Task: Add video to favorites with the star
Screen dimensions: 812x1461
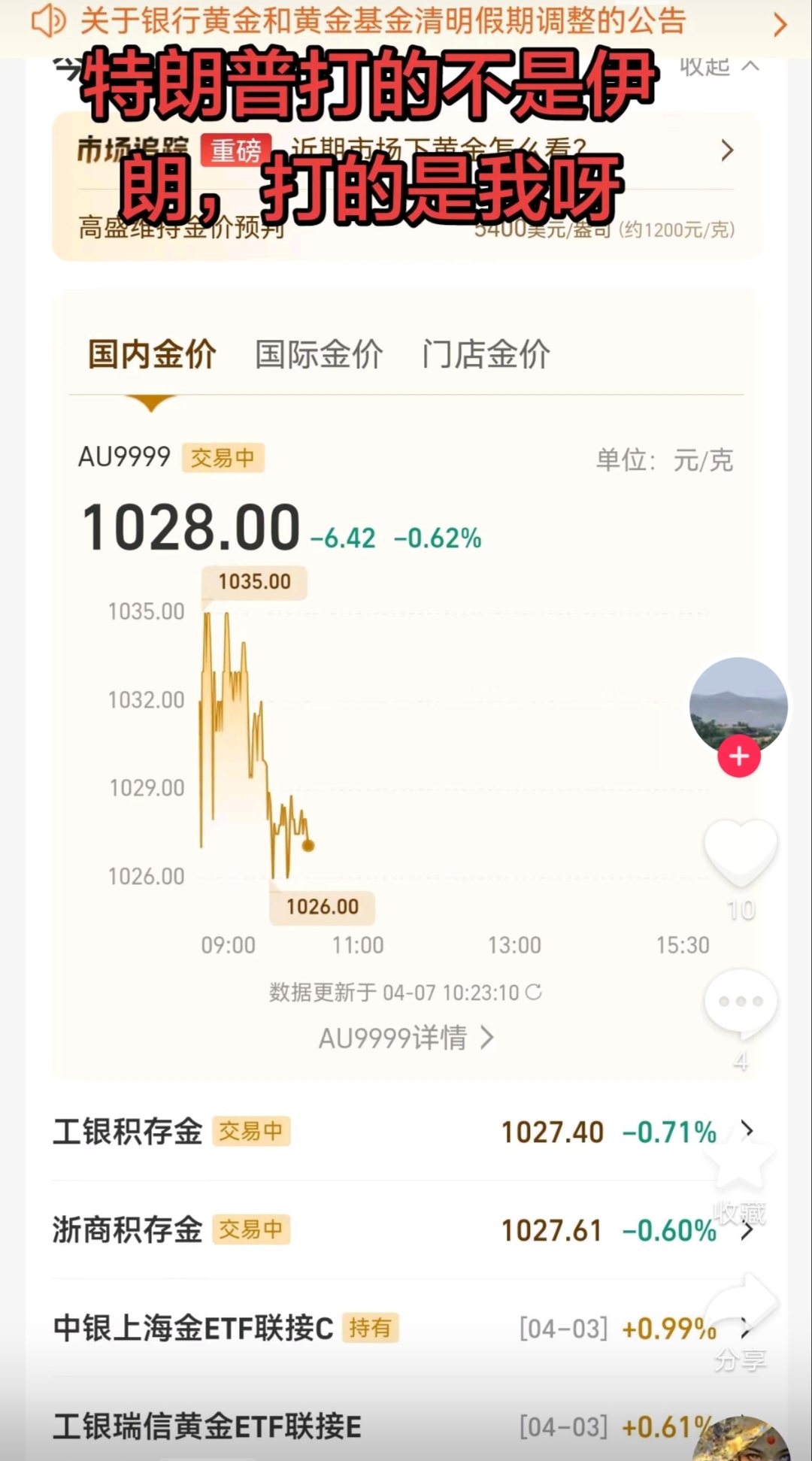Action: [740, 1162]
